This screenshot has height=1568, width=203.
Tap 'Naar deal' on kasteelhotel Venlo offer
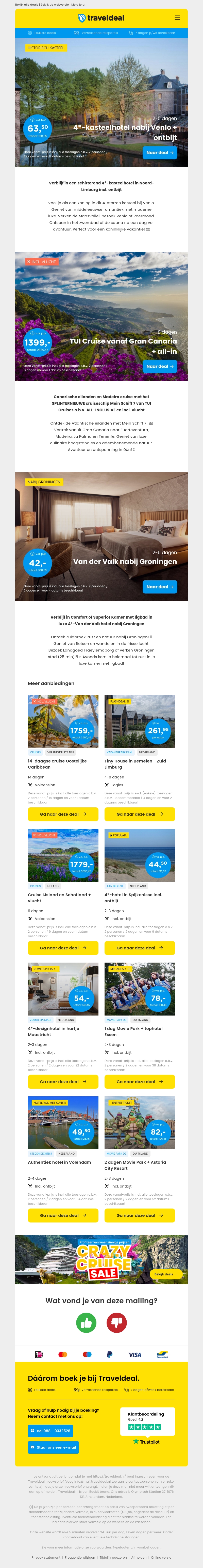(160, 153)
